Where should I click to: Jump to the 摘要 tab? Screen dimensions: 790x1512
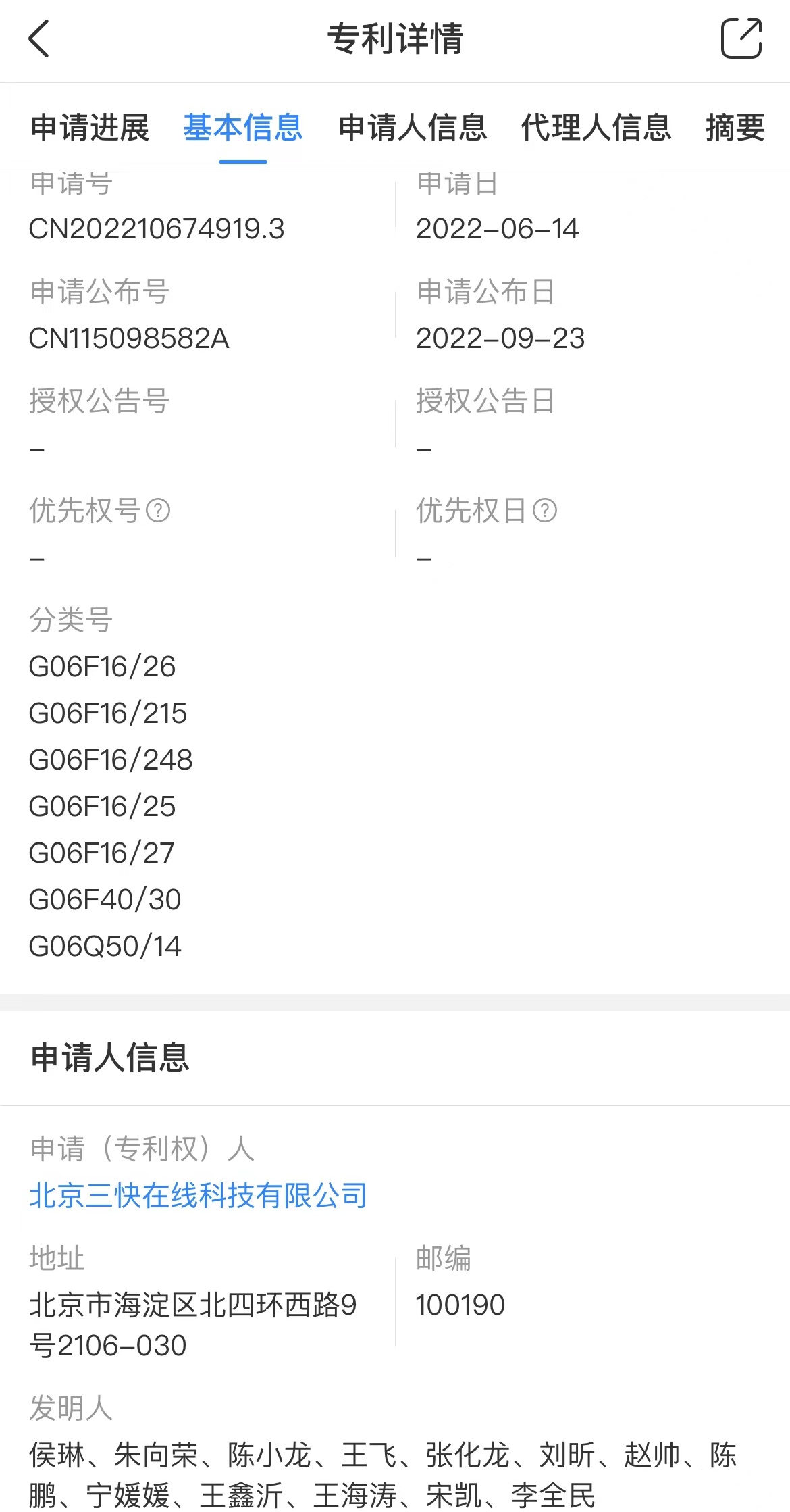pyautogui.click(x=735, y=128)
